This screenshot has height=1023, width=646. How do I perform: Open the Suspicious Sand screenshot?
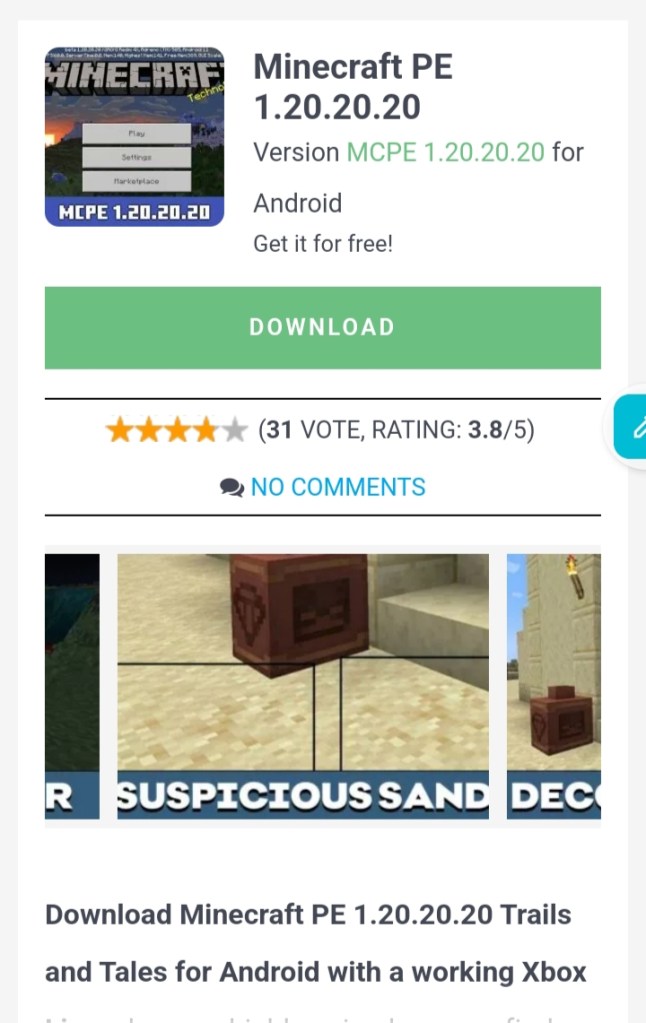tap(303, 685)
